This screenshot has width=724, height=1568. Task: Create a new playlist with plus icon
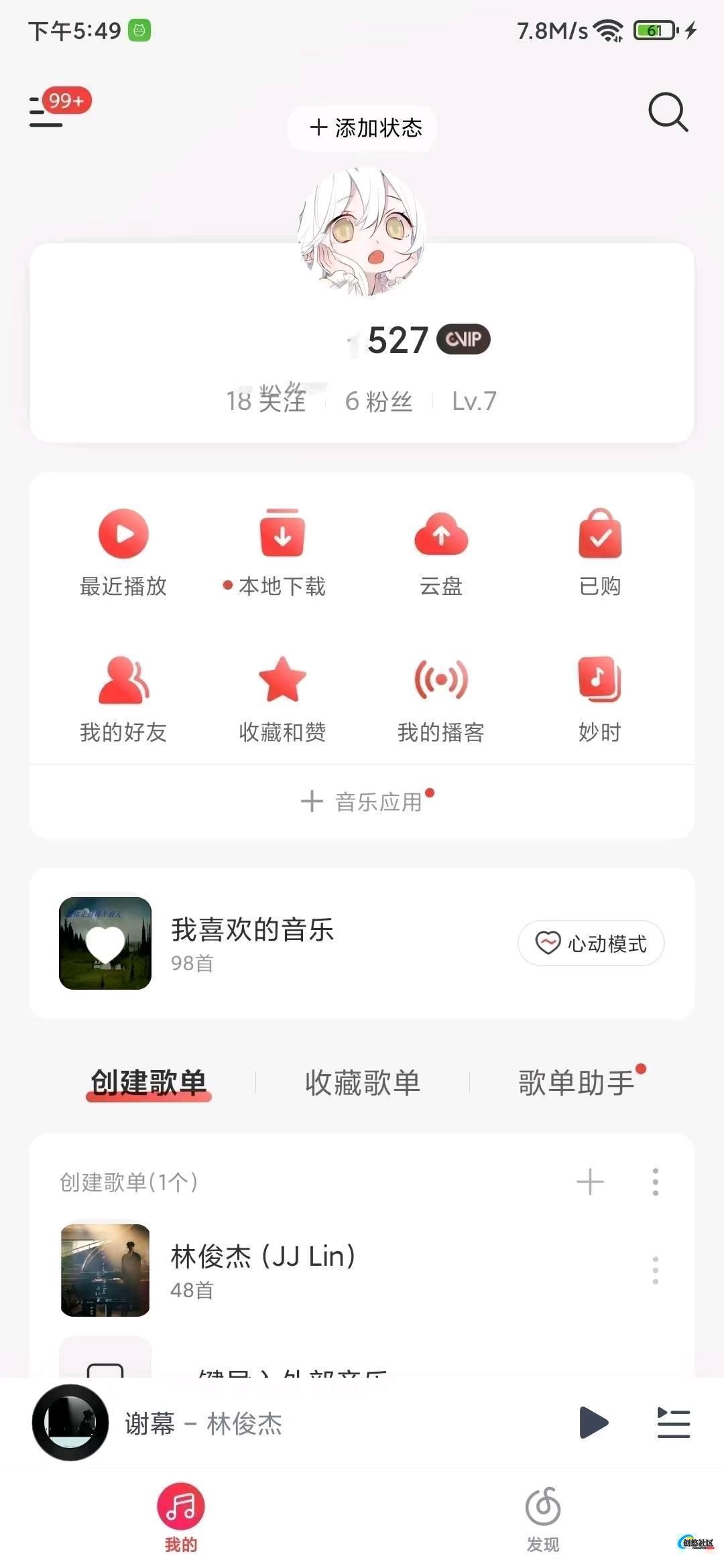click(590, 1182)
